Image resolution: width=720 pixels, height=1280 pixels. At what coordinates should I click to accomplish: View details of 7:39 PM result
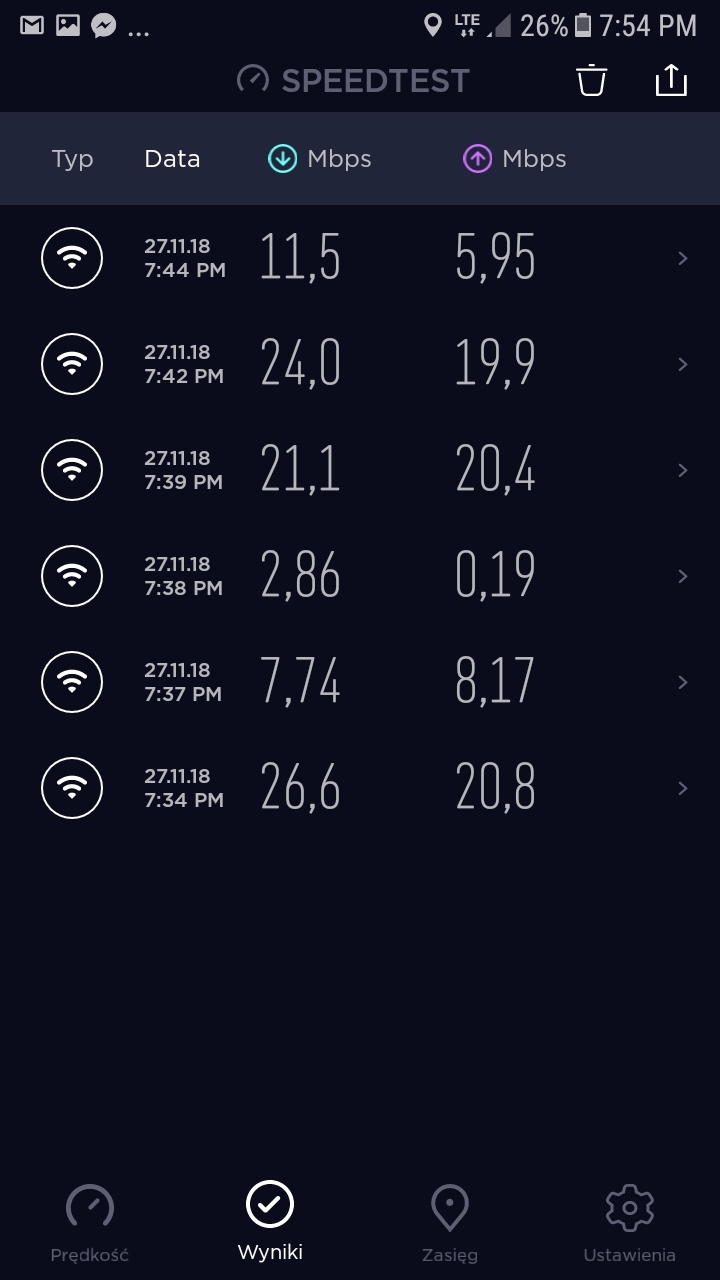[x=360, y=470]
